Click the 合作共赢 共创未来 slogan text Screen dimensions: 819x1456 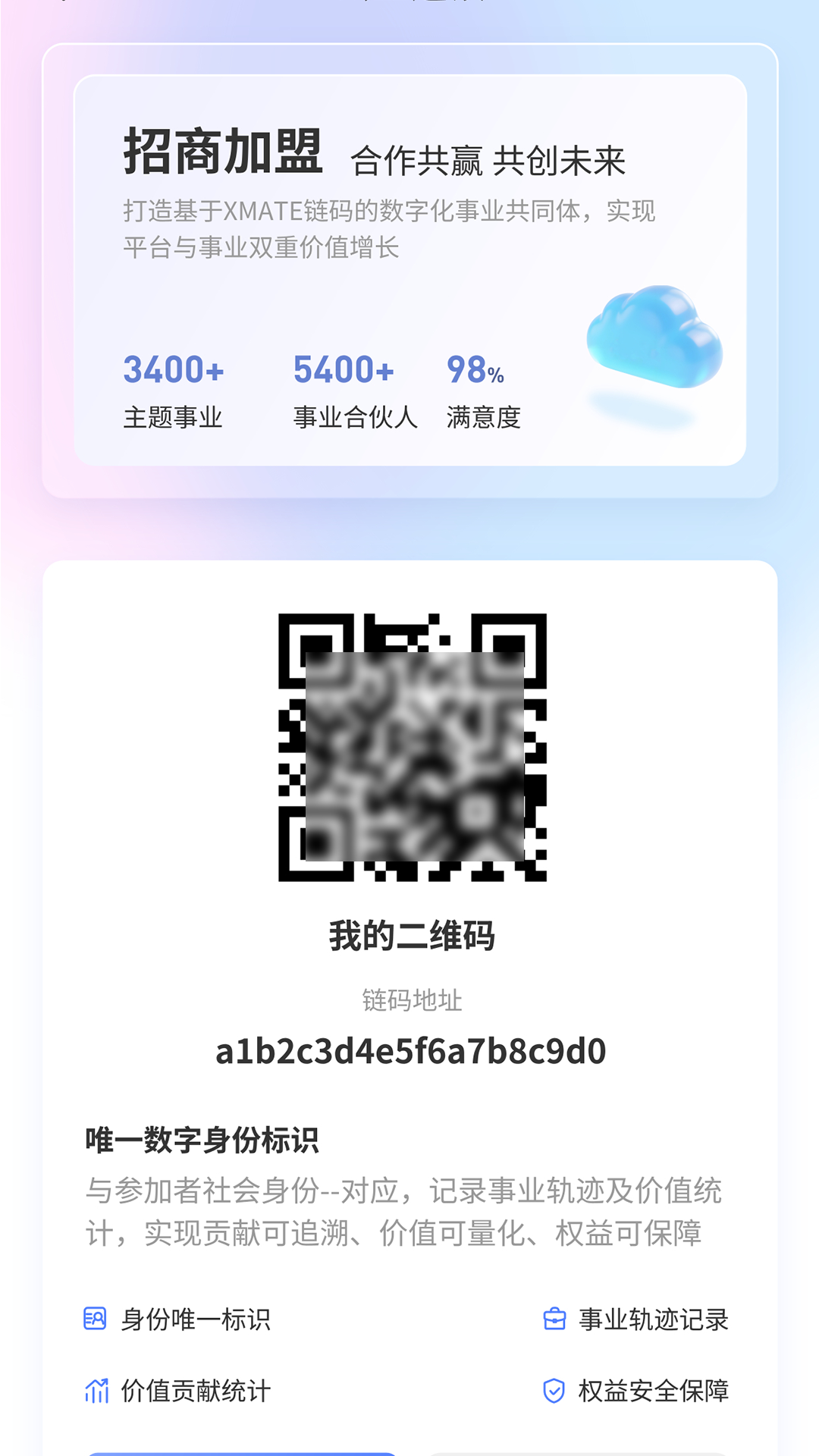[493, 160]
